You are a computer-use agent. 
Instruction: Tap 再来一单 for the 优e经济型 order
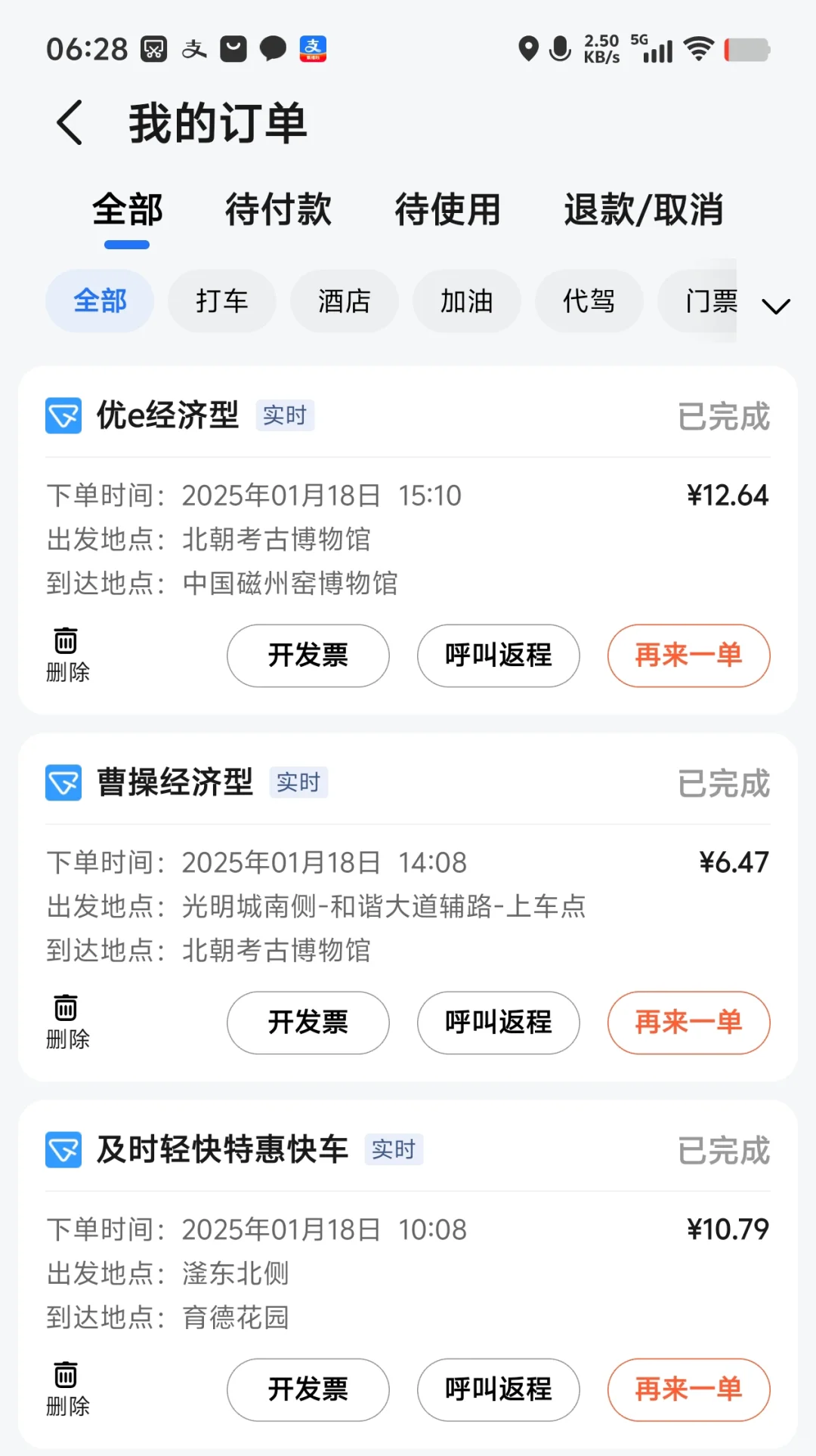(x=688, y=656)
